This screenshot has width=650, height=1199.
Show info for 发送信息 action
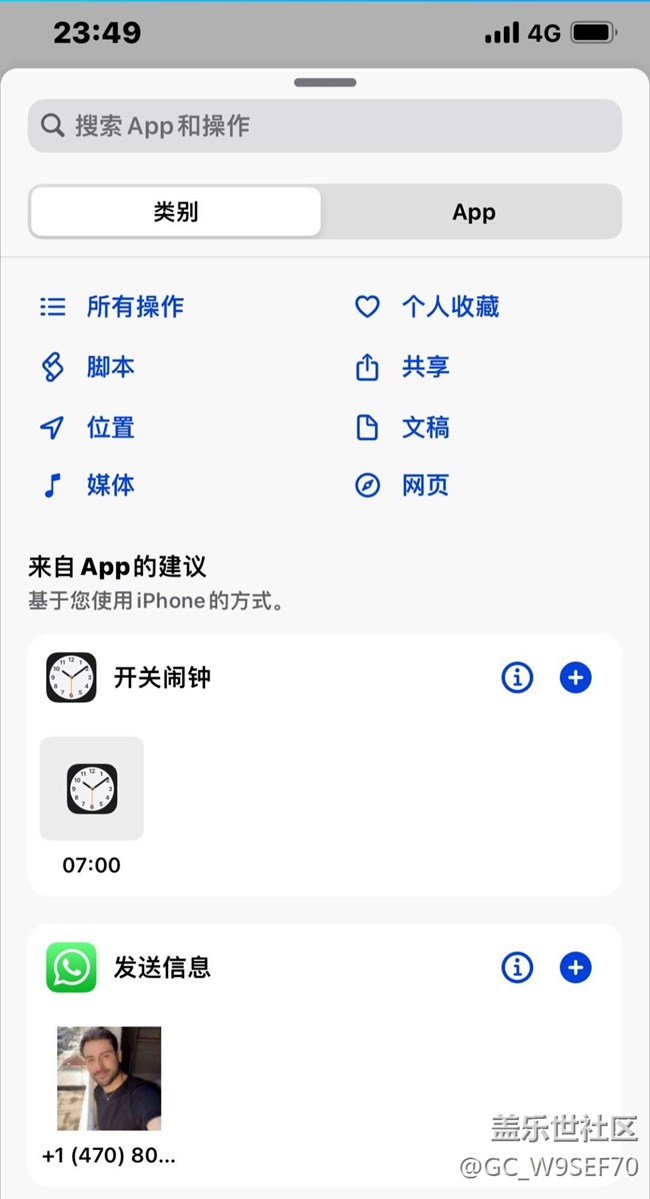point(517,967)
